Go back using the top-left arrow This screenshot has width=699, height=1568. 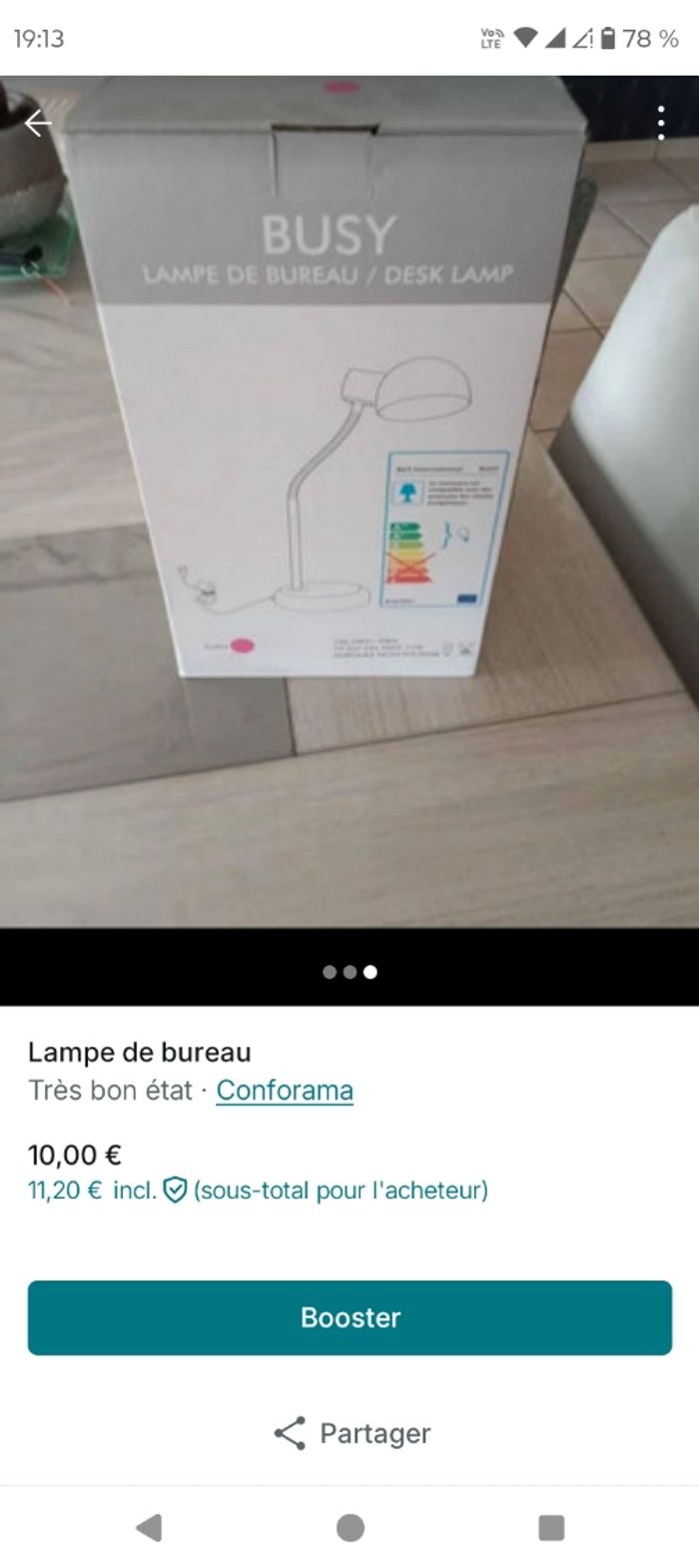coord(38,123)
